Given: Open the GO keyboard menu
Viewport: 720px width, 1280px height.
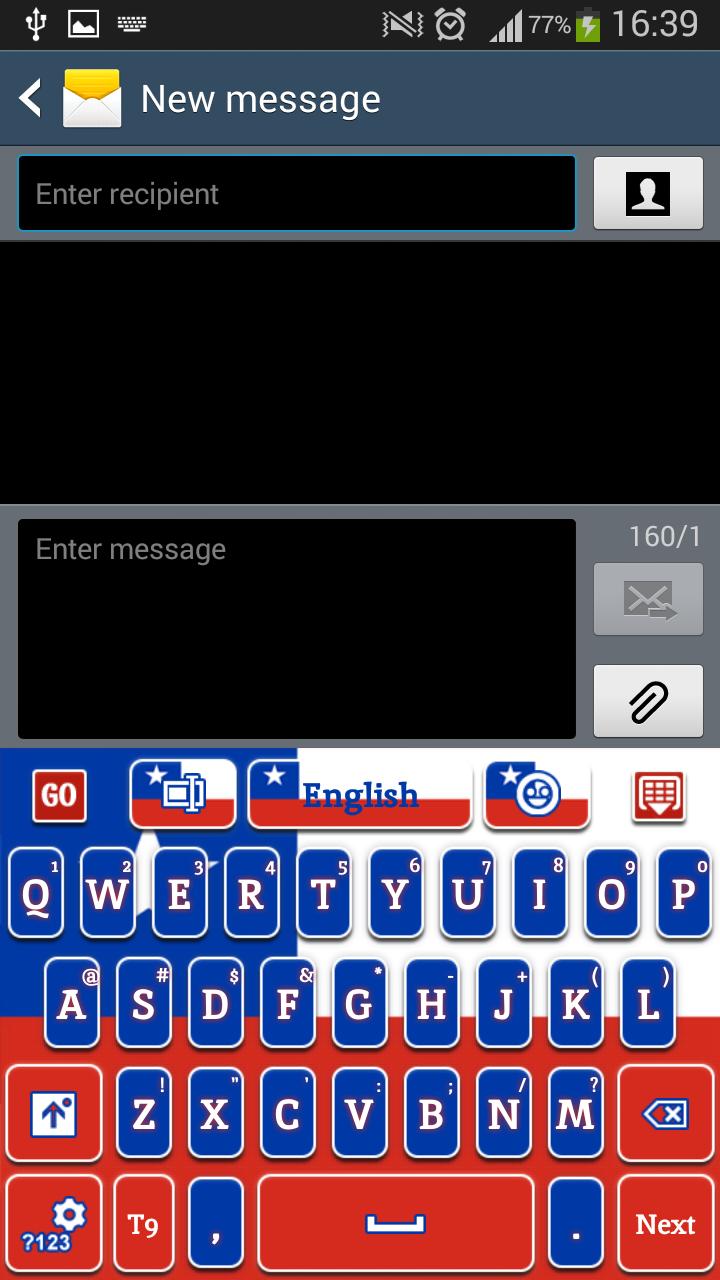Looking at the screenshot, I should pyautogui.click(x=59, y=795).
